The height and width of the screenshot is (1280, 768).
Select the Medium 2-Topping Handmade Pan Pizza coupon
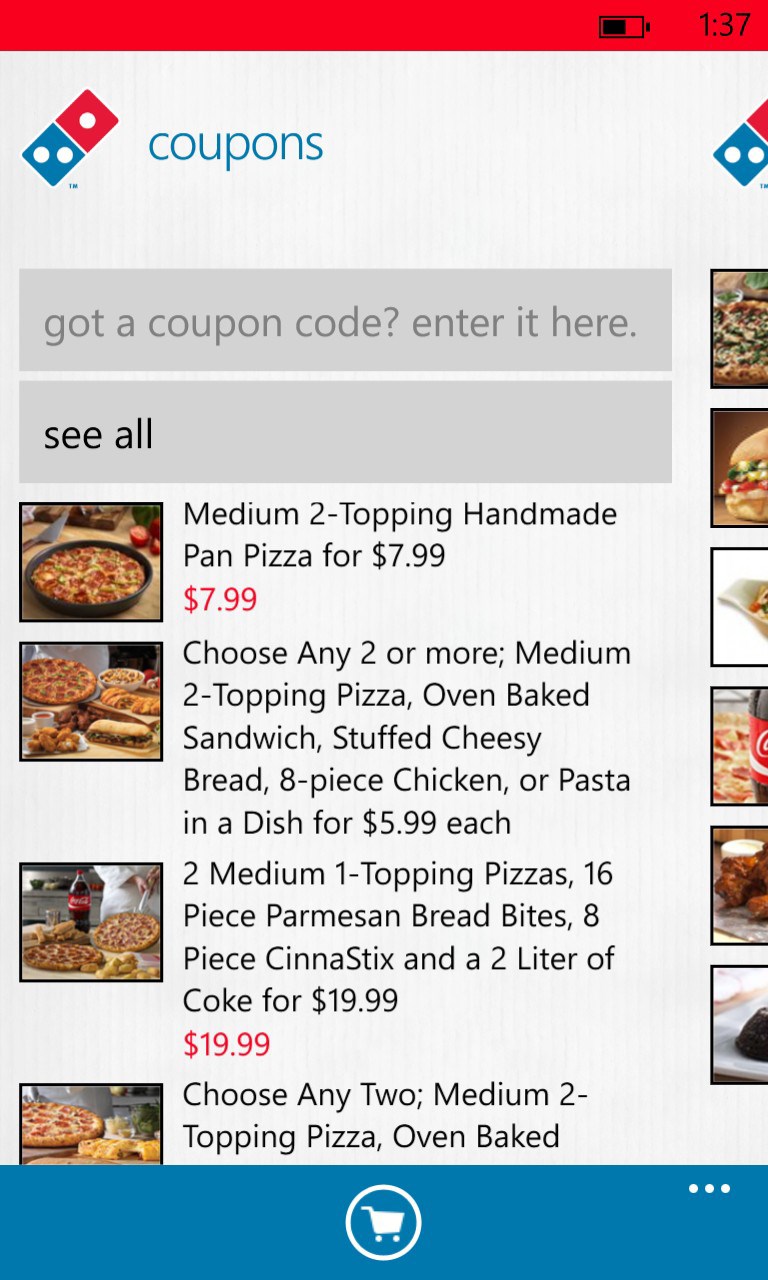click(x=400, y=556)
